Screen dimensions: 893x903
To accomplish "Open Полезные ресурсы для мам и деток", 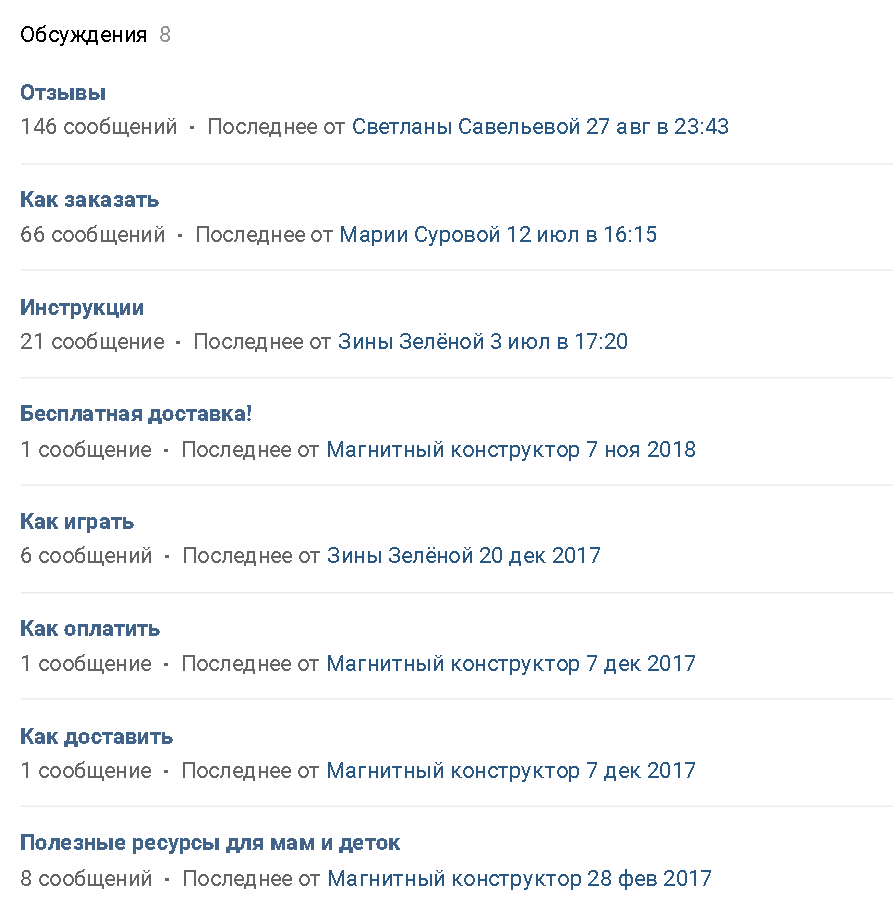I will click(x=210, y=842).
